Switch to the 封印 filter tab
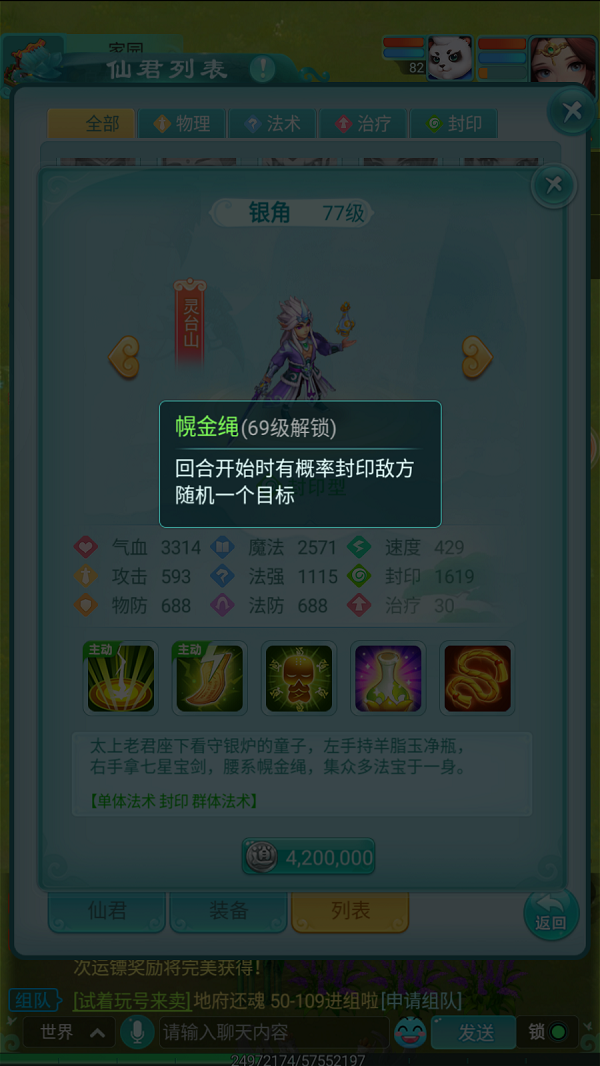The height and width of the screenshot is (1066, 600). point(453,124)
